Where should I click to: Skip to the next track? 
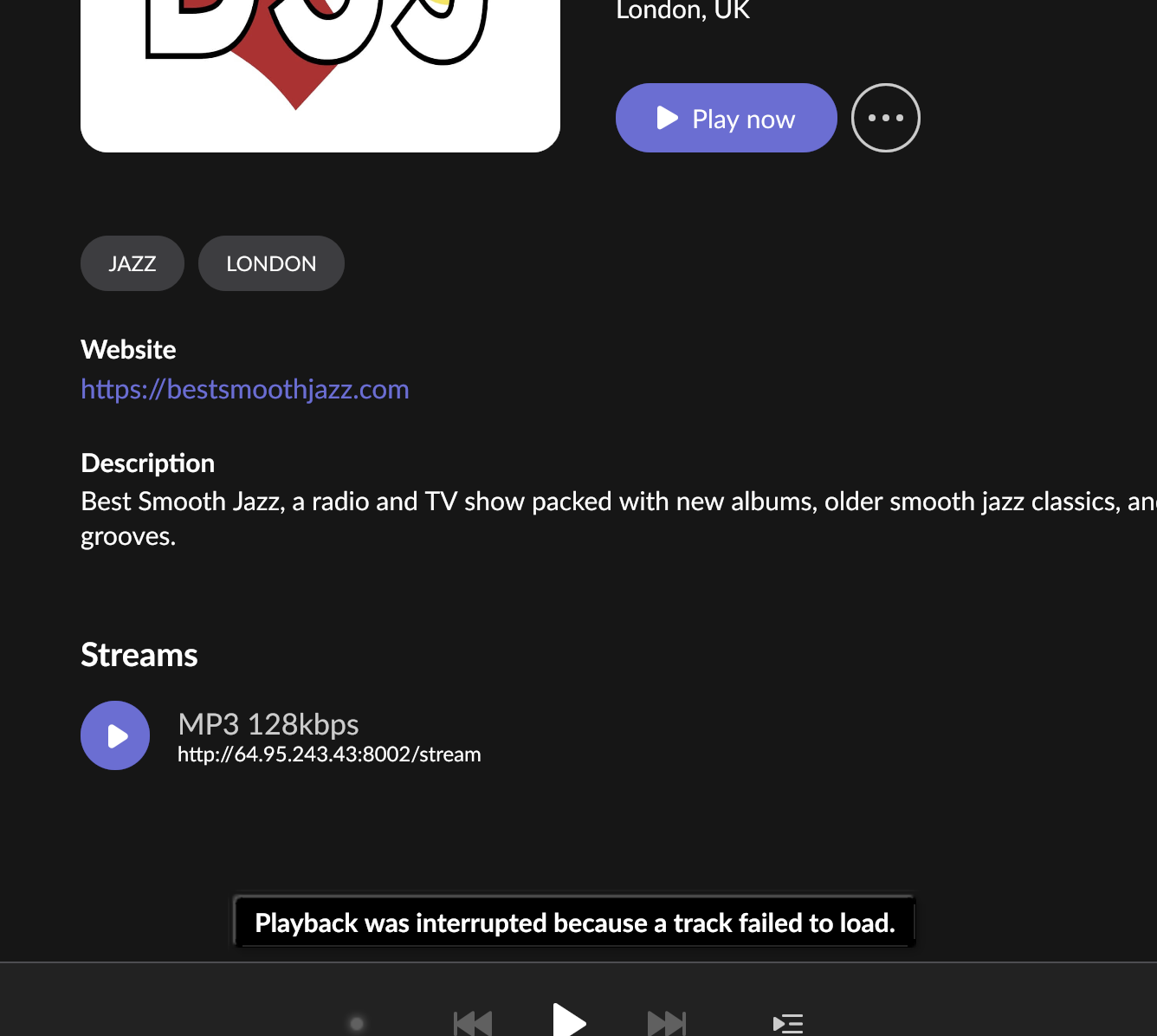tap(667, 1023)
